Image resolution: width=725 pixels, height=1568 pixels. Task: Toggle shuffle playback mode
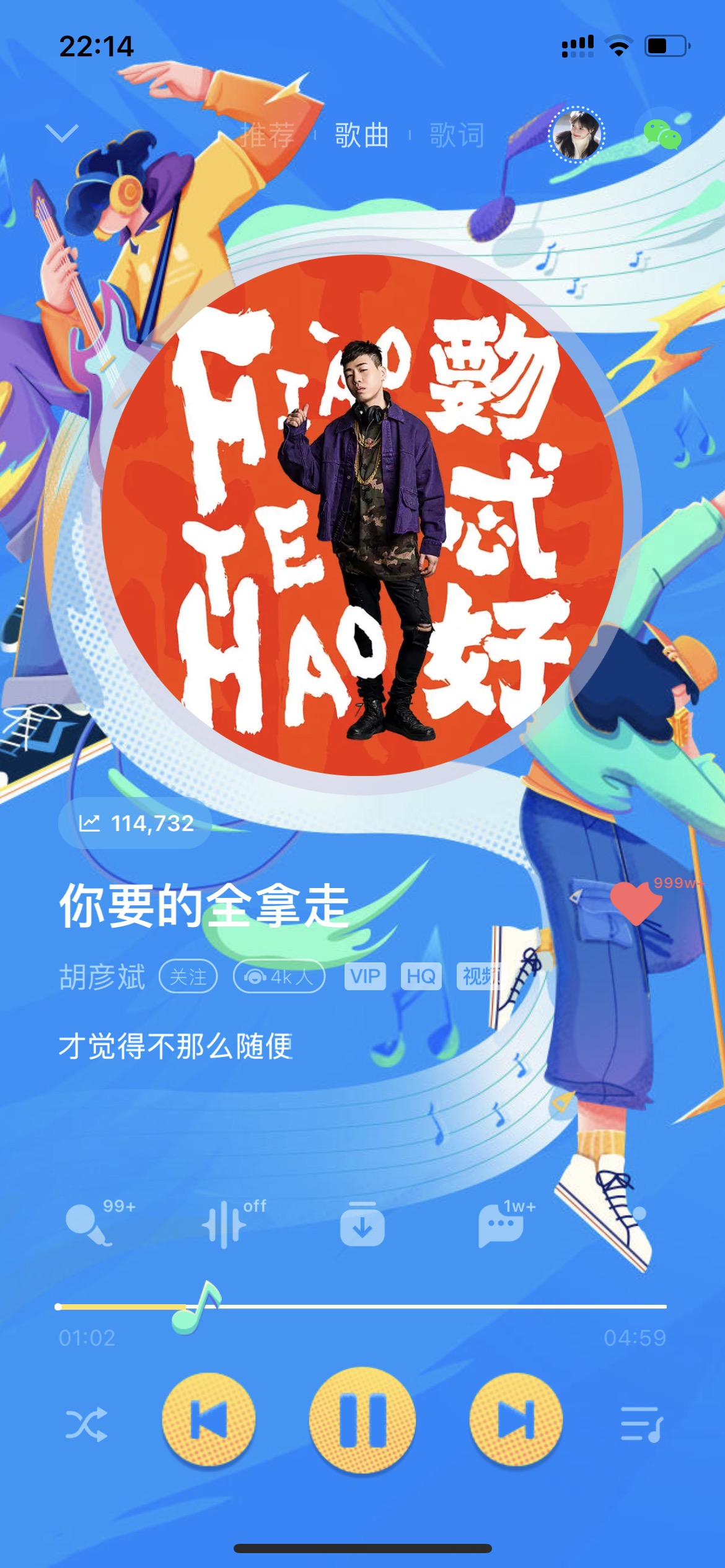click(x=87, y=1424)
